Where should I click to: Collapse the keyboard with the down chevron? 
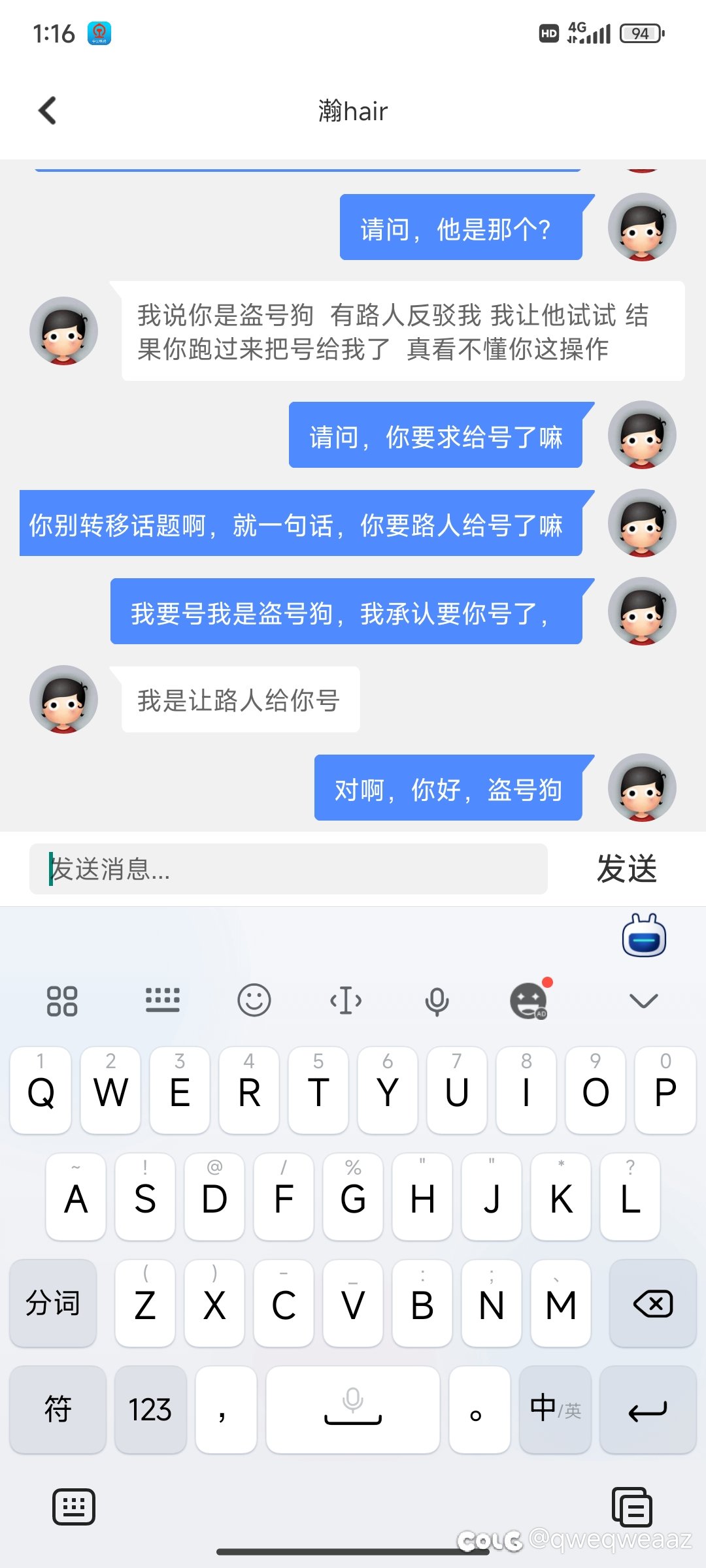point(643,1000)
